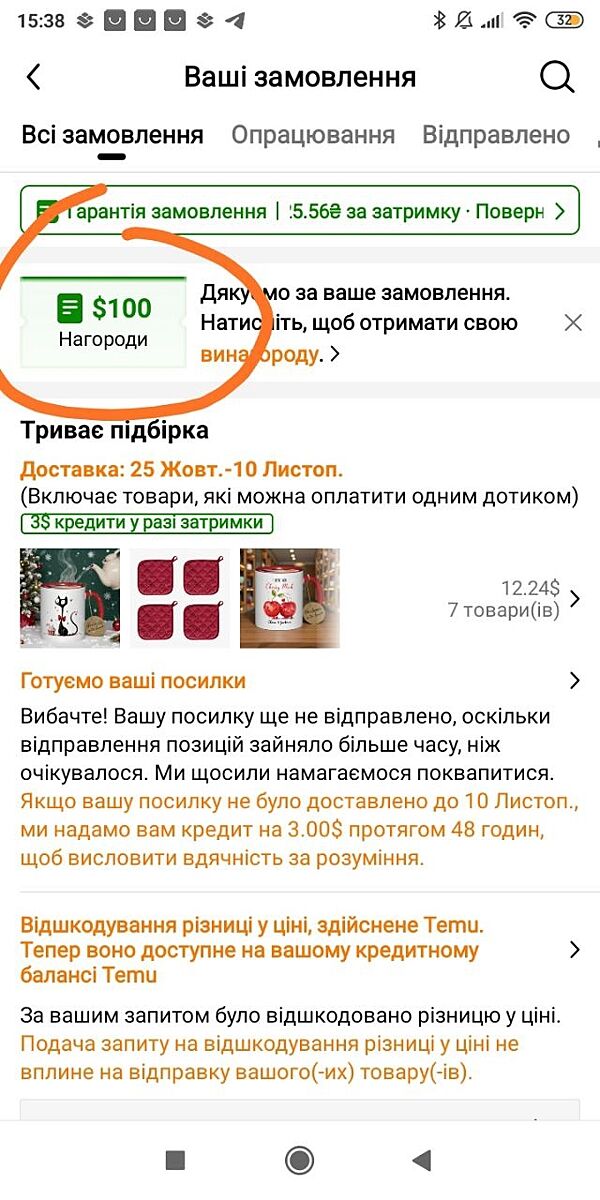Viewport: 600px width, 1200px height.
Task: Open the винагороду link
Action: (x=260, y=355)
